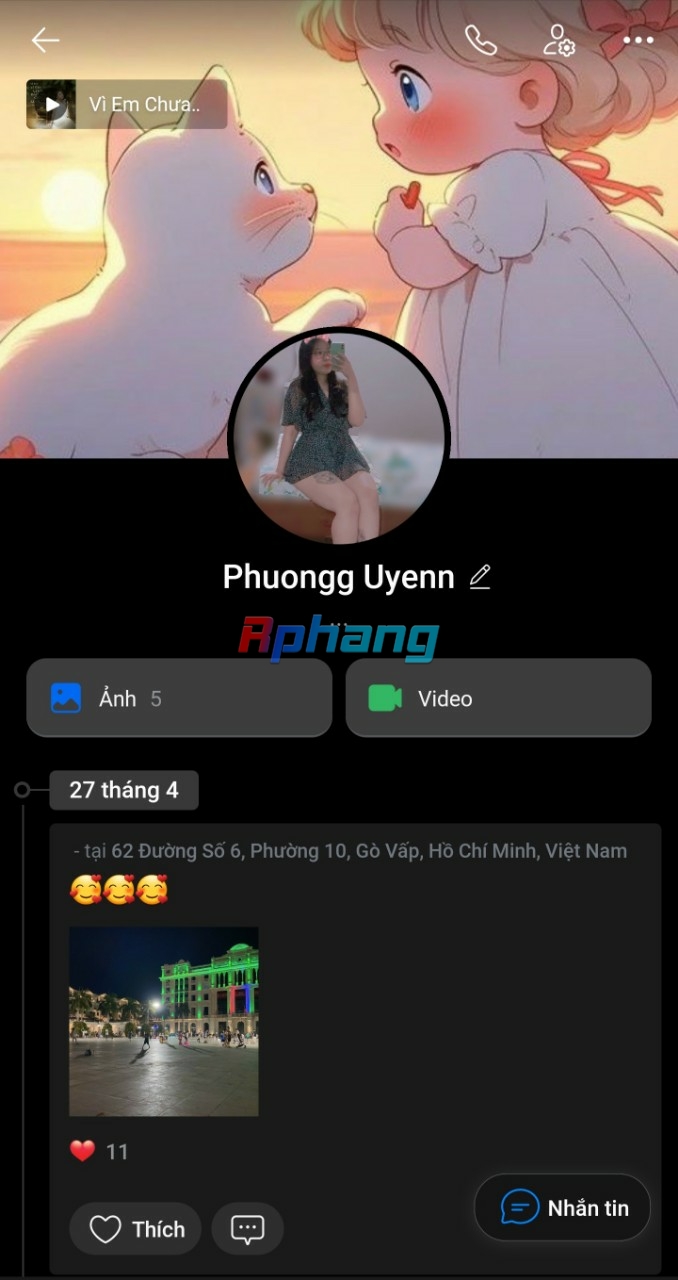Open friend settings icon

click(559, 41)
